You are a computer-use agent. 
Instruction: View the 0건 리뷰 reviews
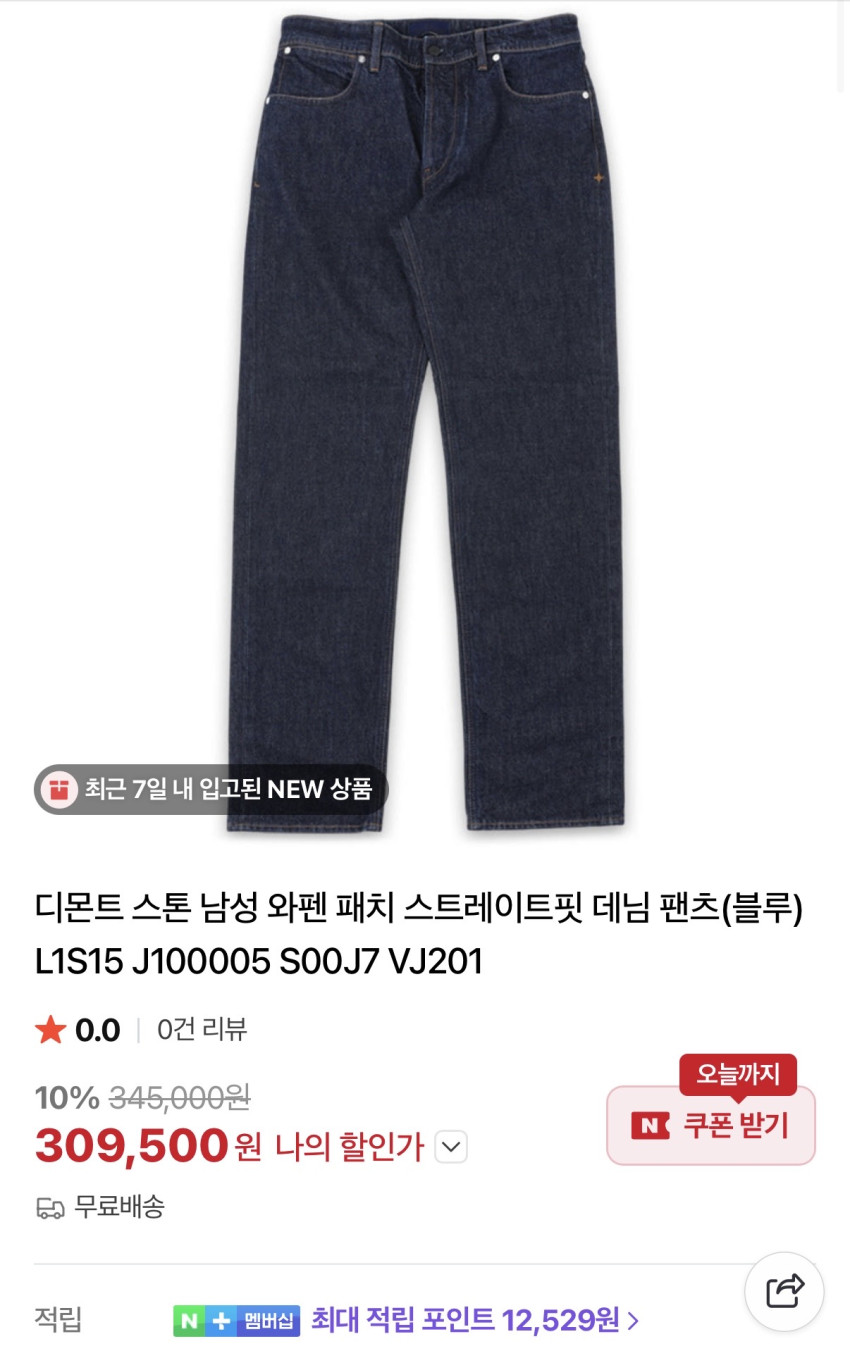[202, 1029]
